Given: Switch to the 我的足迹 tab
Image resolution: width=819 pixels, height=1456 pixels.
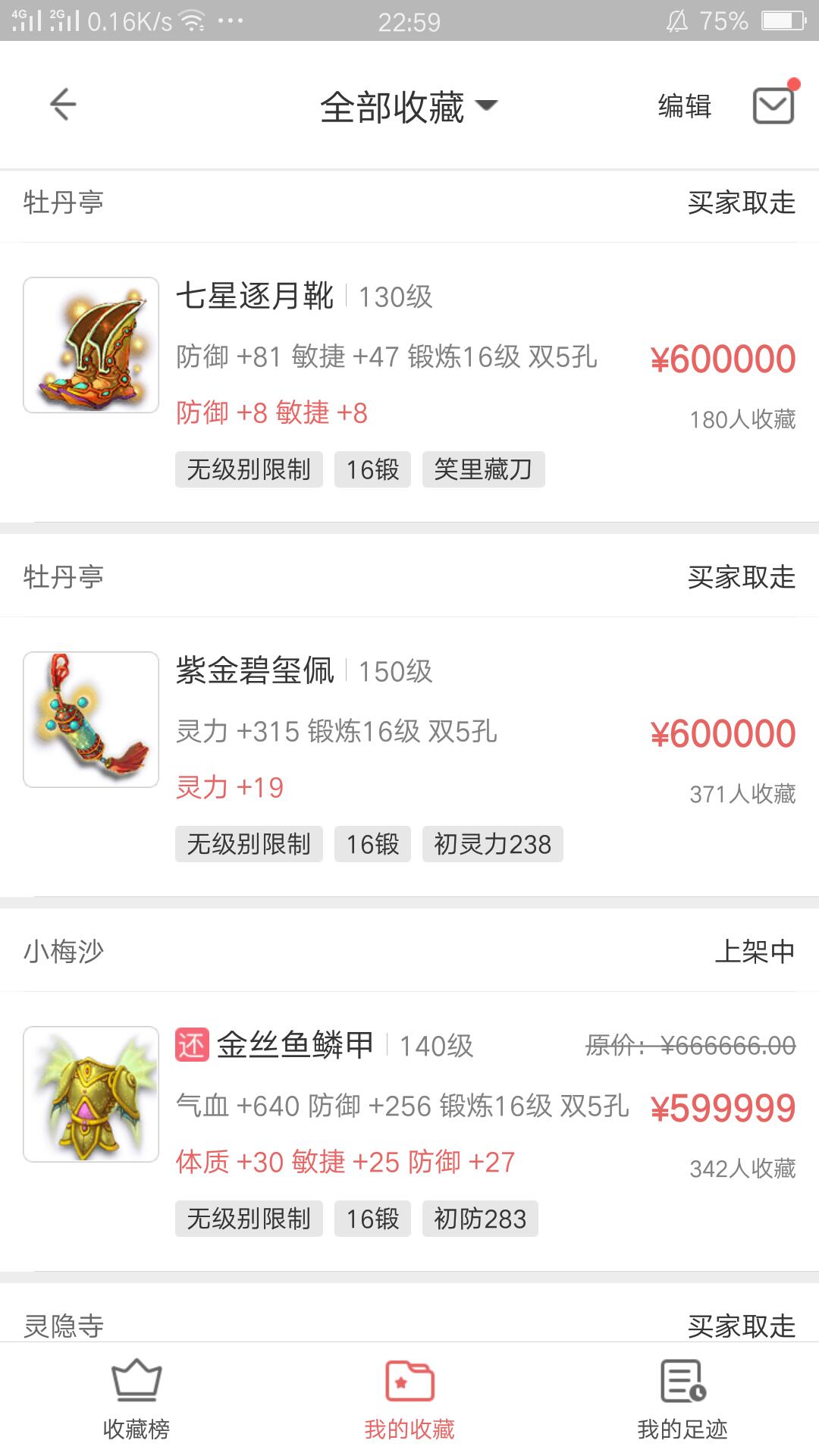Looking at the screenshot, I should 682,1399.
